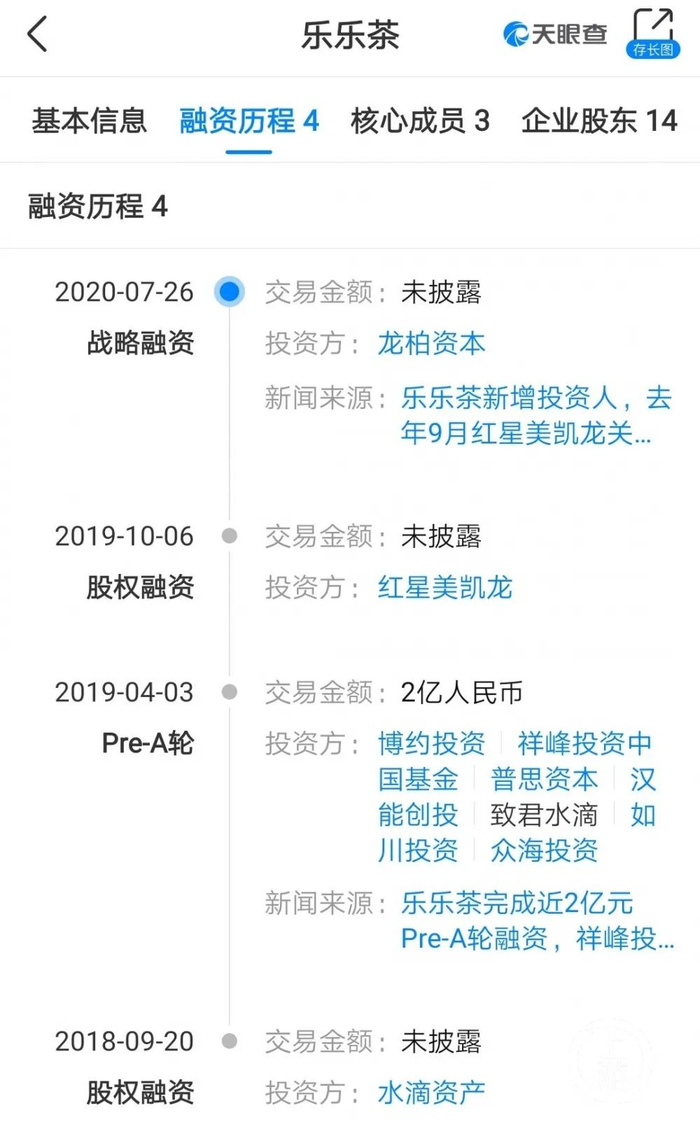Screen dimensions: 700x1131
Task: Read news 乐乐茶新增投资人 article
Action: 536,415
